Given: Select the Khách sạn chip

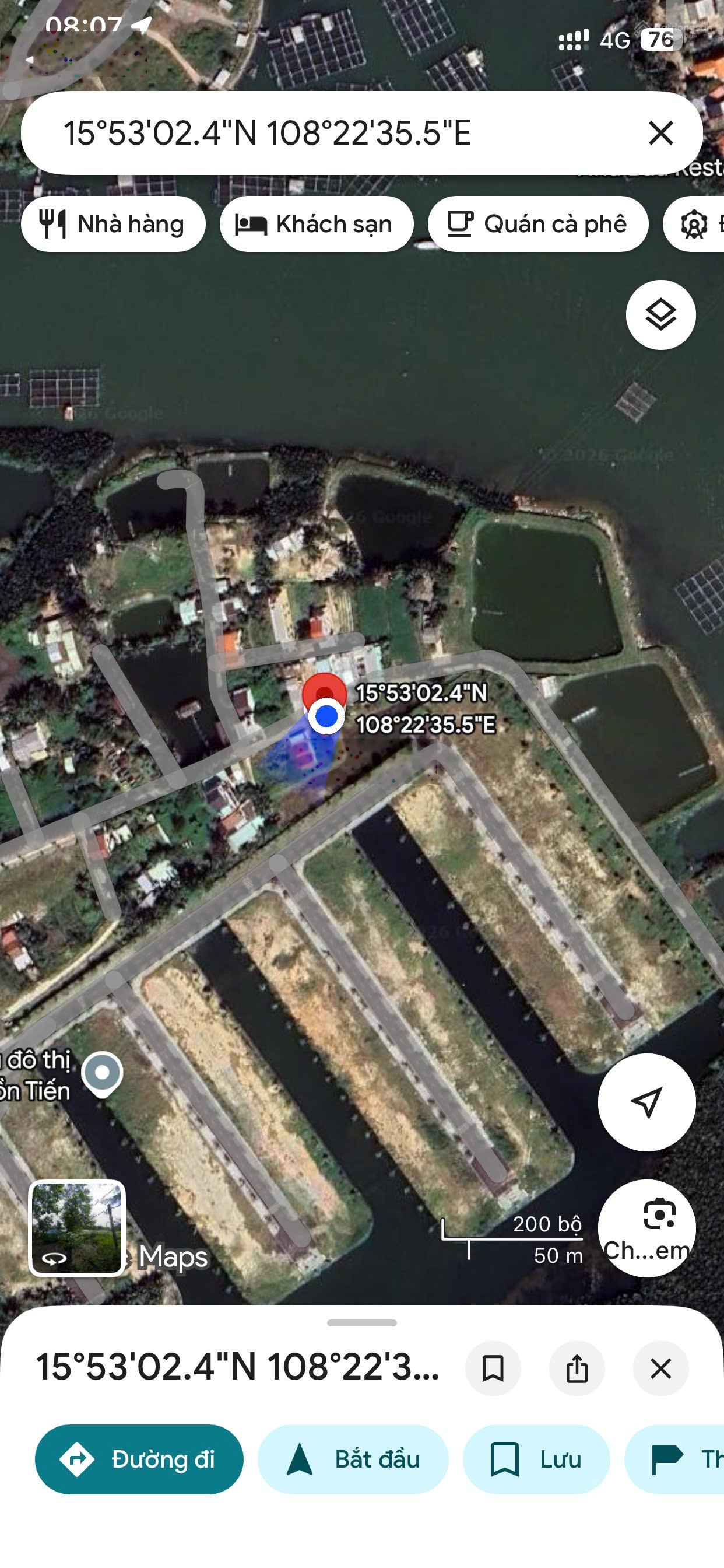Looking at the screenshot, I should coord(317,224).
